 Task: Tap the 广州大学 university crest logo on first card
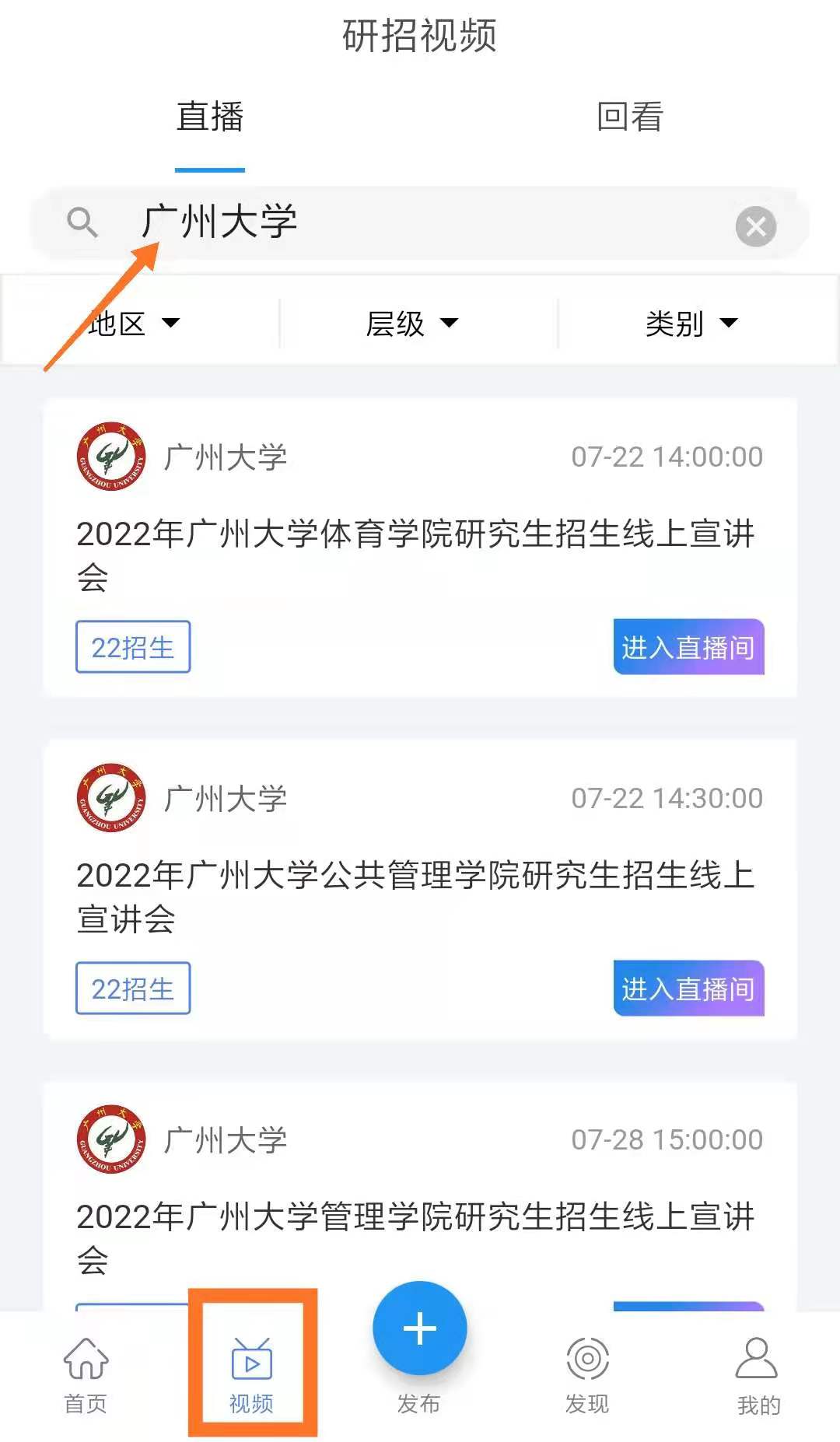(110, 456)
